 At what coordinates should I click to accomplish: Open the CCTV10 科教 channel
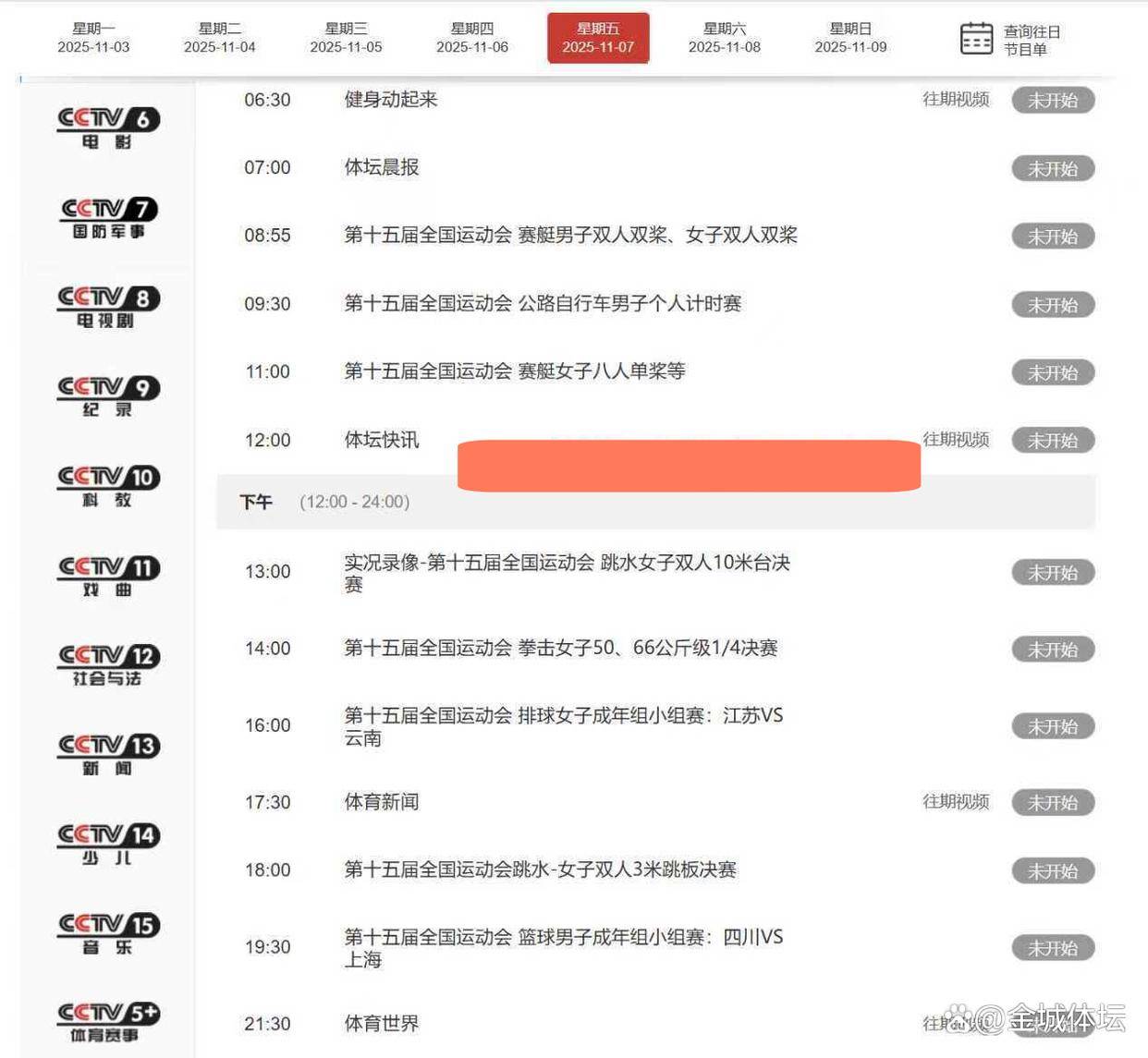tap(108, 486)
